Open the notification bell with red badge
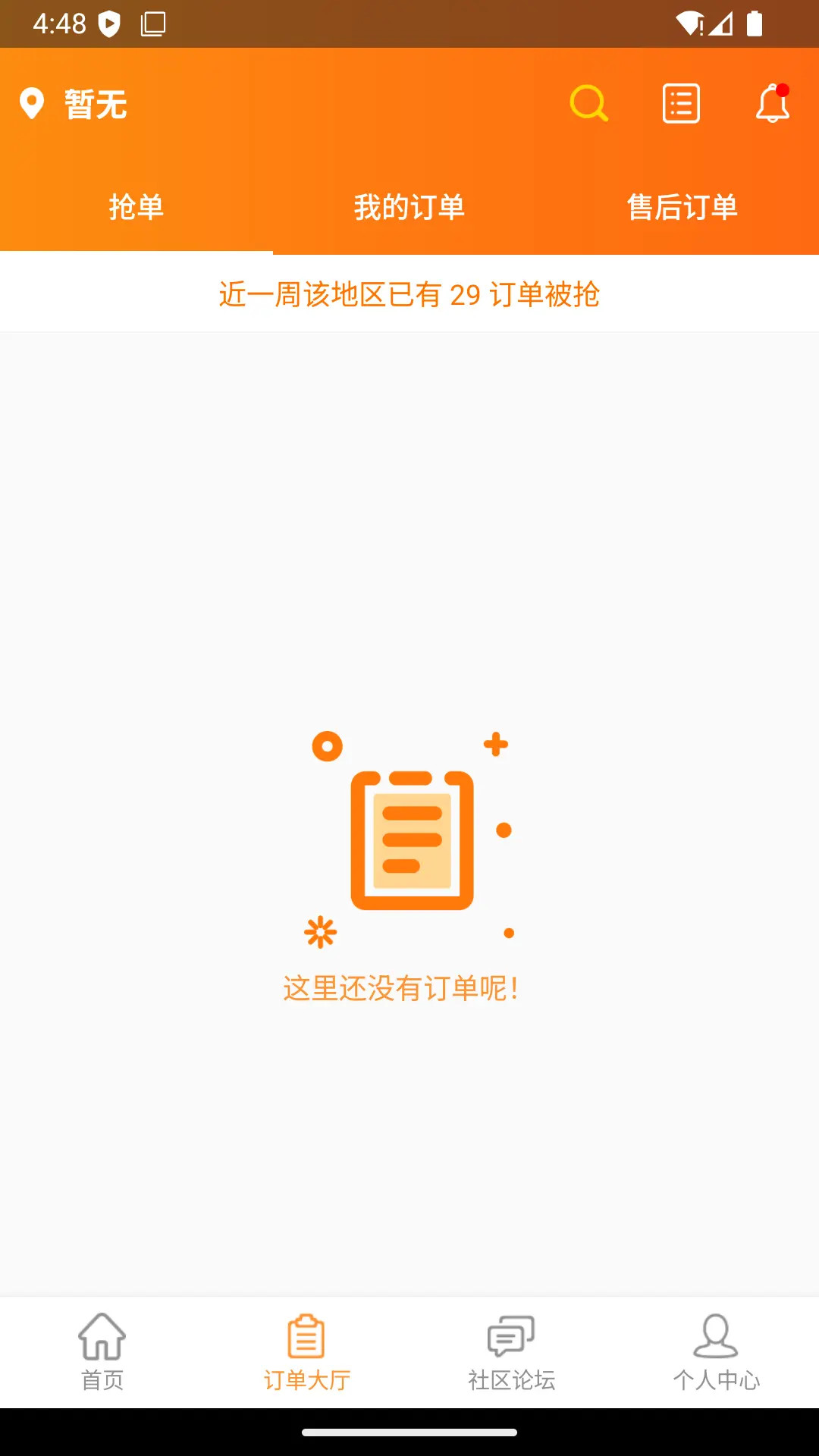The image size is (819, 1456). click(x=771, y=104)
